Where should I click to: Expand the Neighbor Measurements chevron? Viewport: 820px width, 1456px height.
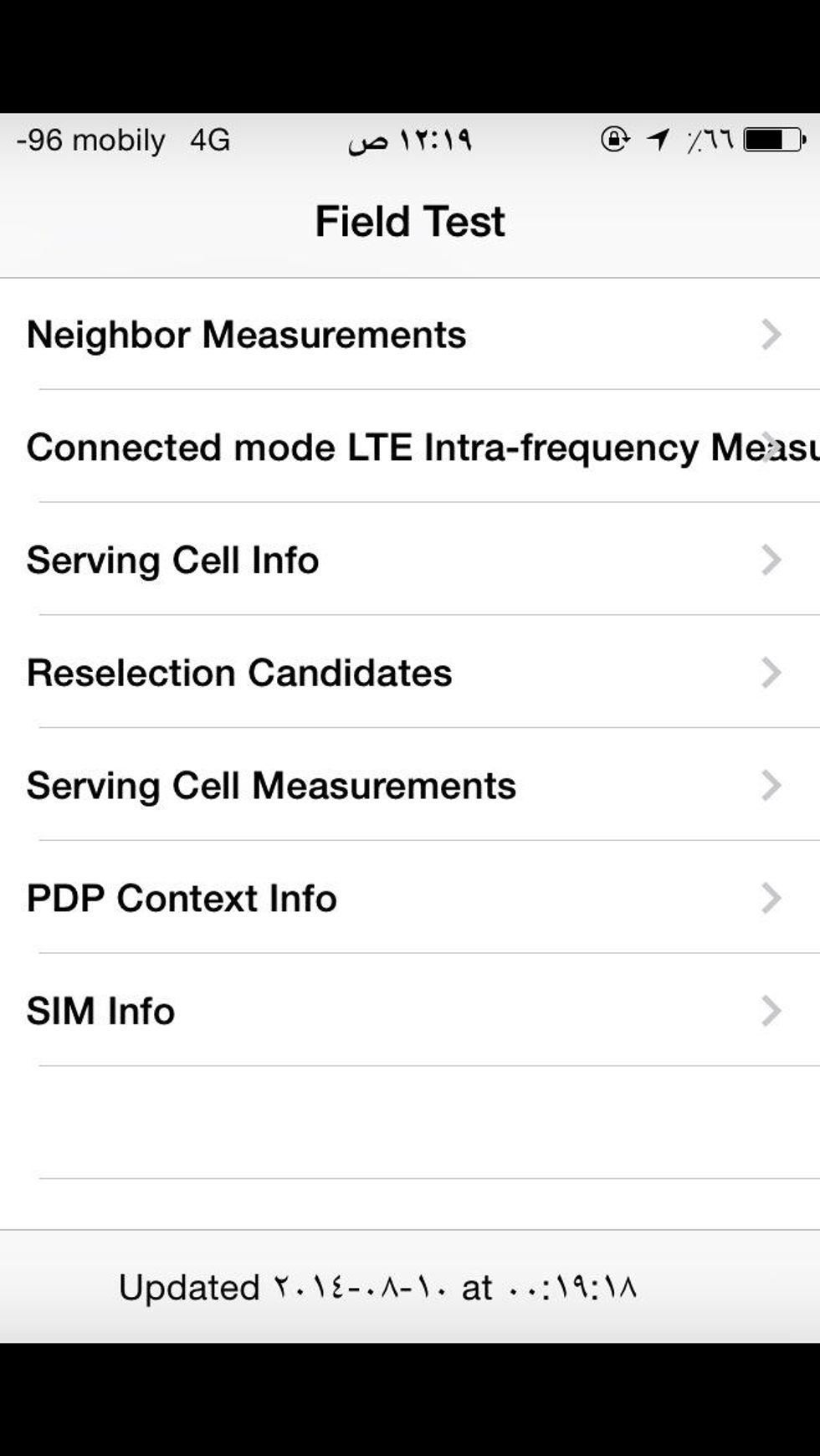click(x=771, y=334)
